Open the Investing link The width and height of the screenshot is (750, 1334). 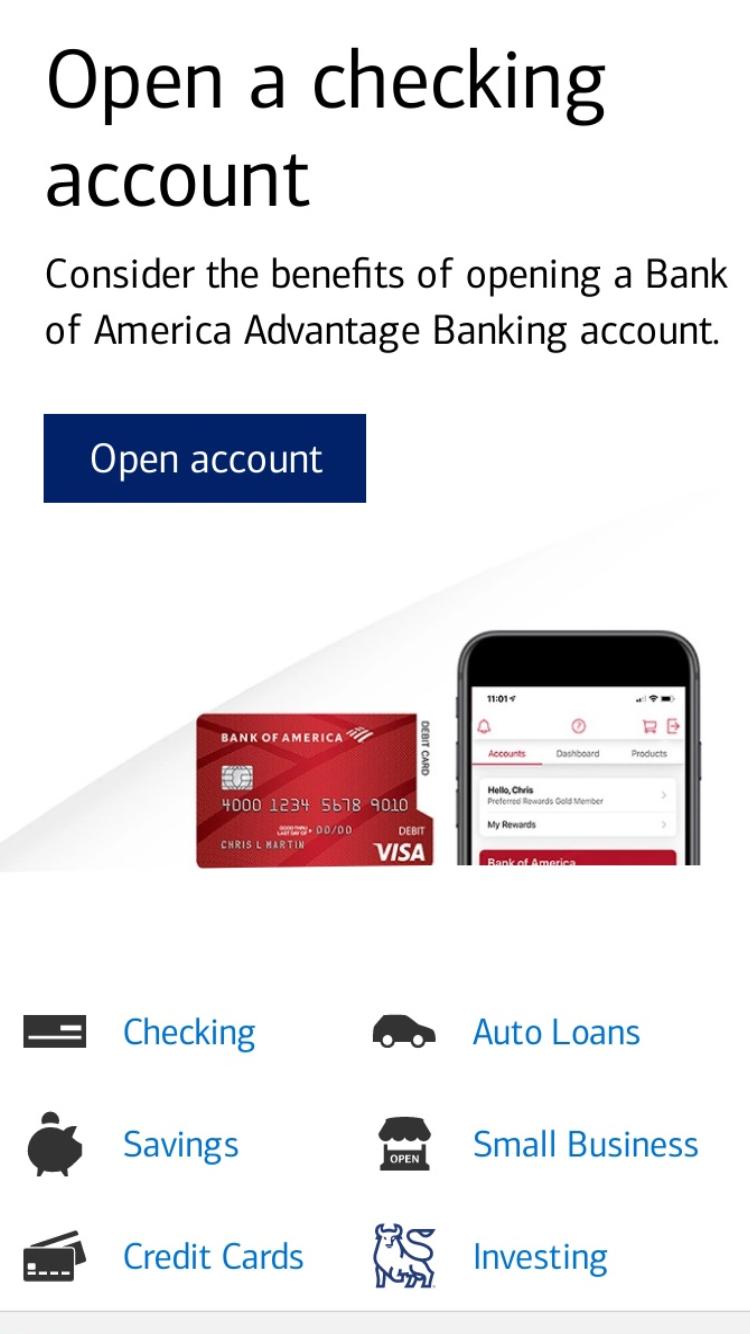pyautogui.click(x=540, y=1257)
